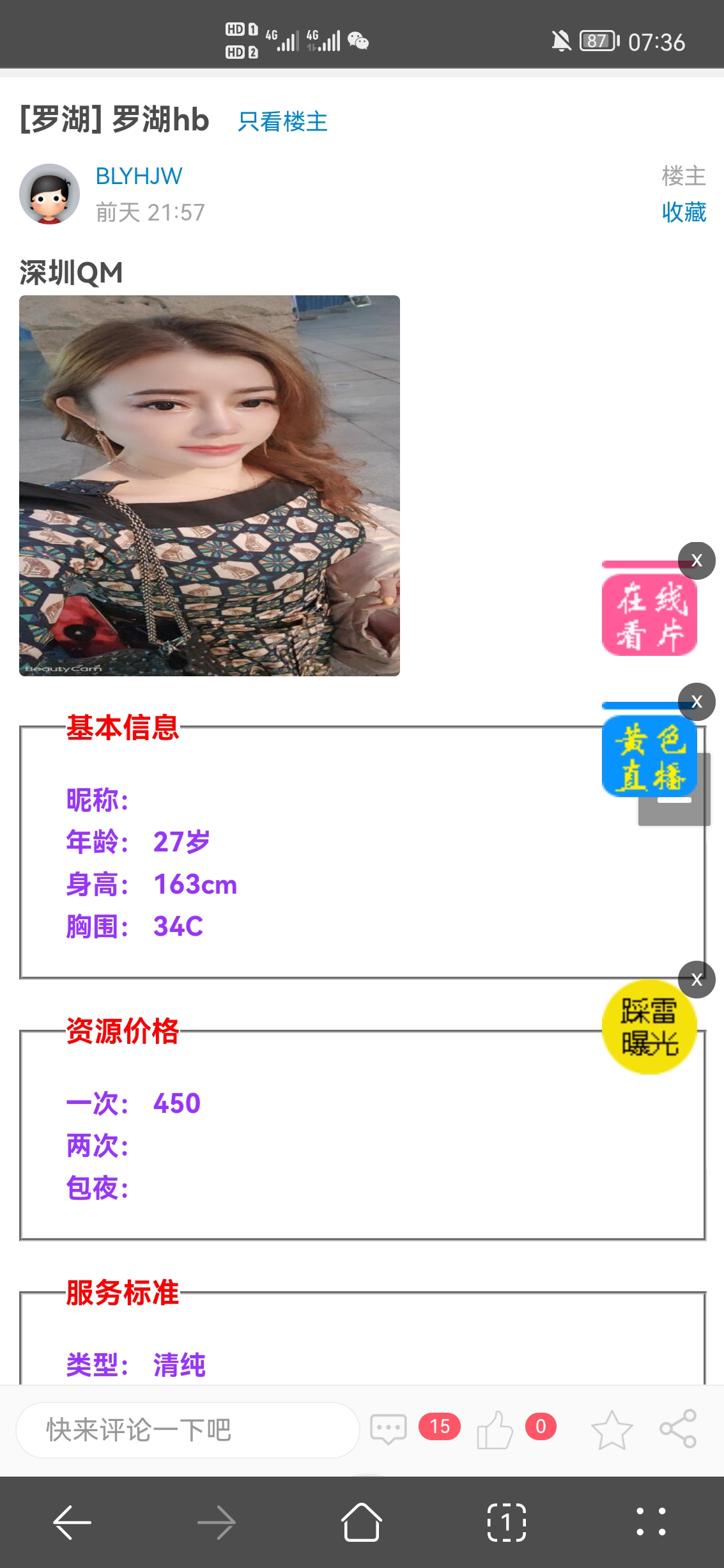Viewport: 724px width, 1568px height.
Task: Focus the 快来评论一下吧 comment field
Action: (188, 1430)
